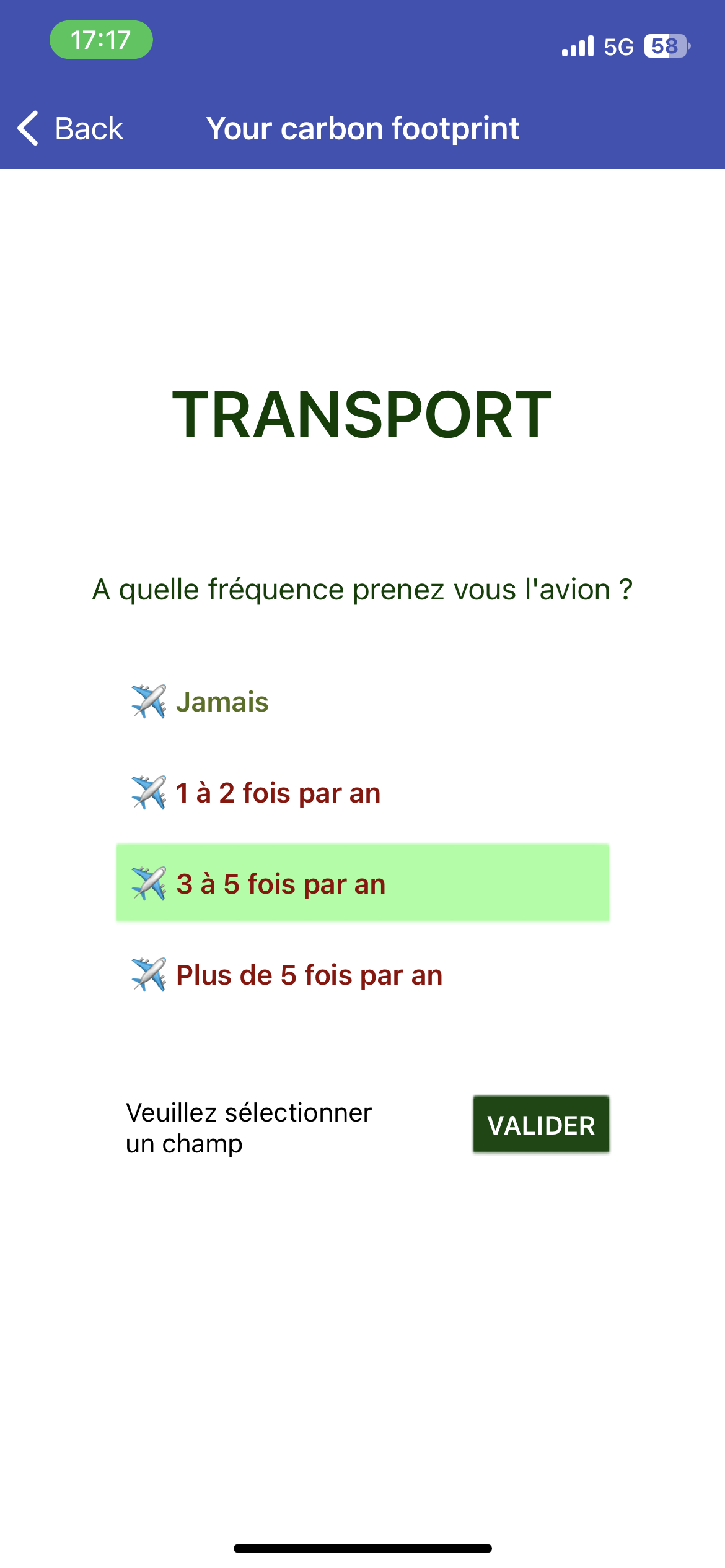Pick Plus de 5 fois par an

(x=362, y=975)
